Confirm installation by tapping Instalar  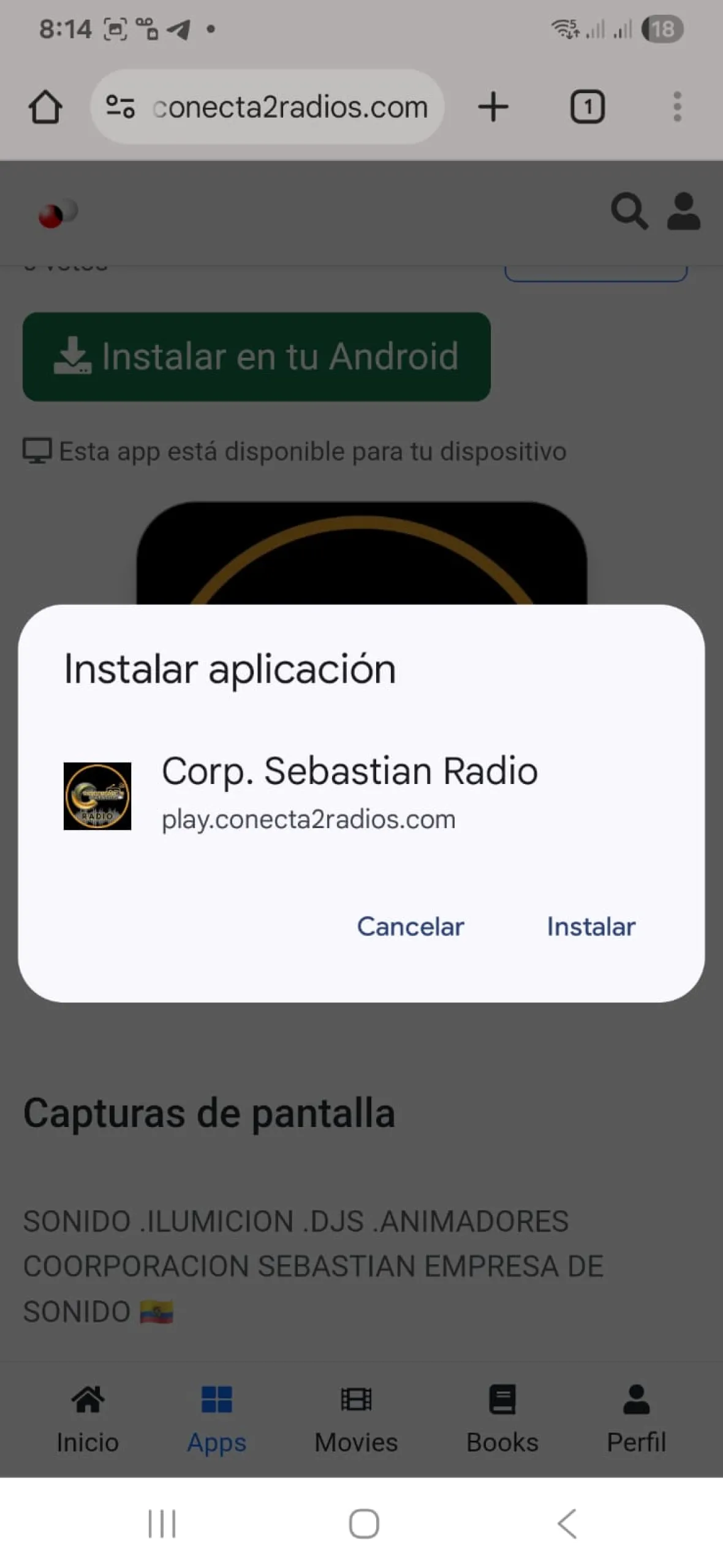point(591,927)
